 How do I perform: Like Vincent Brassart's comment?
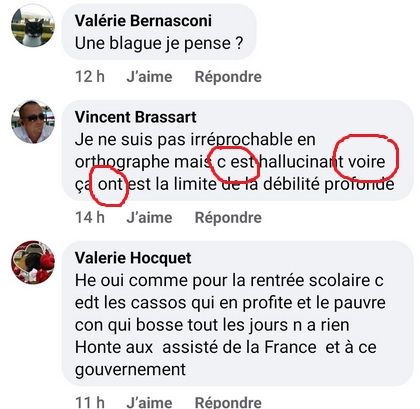(x=149, y=218)
